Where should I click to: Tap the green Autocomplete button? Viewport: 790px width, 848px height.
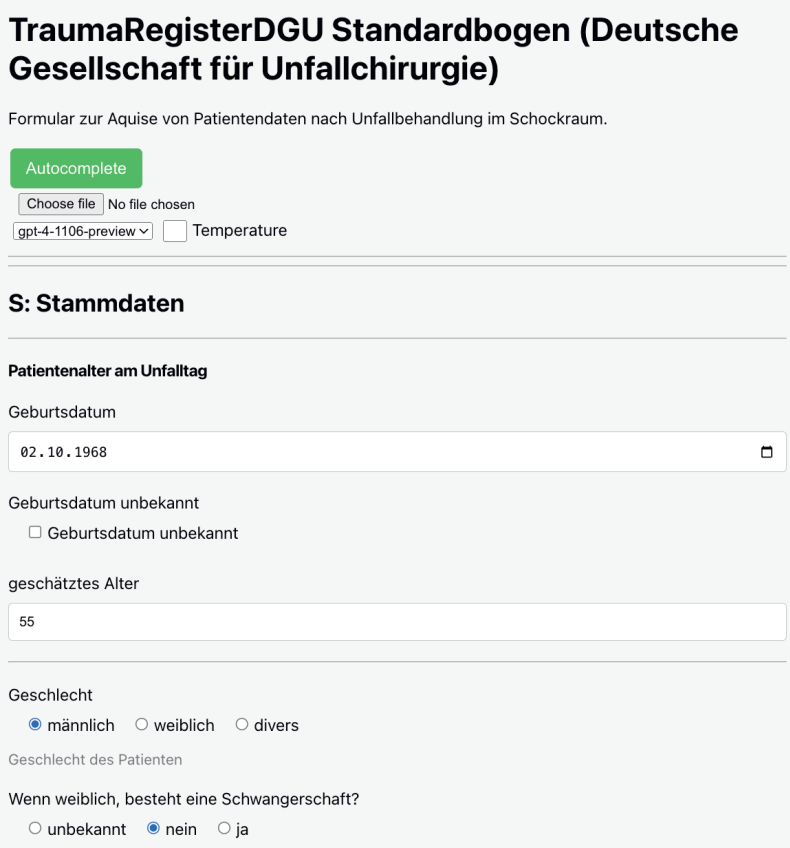click(x=76, y=168)
